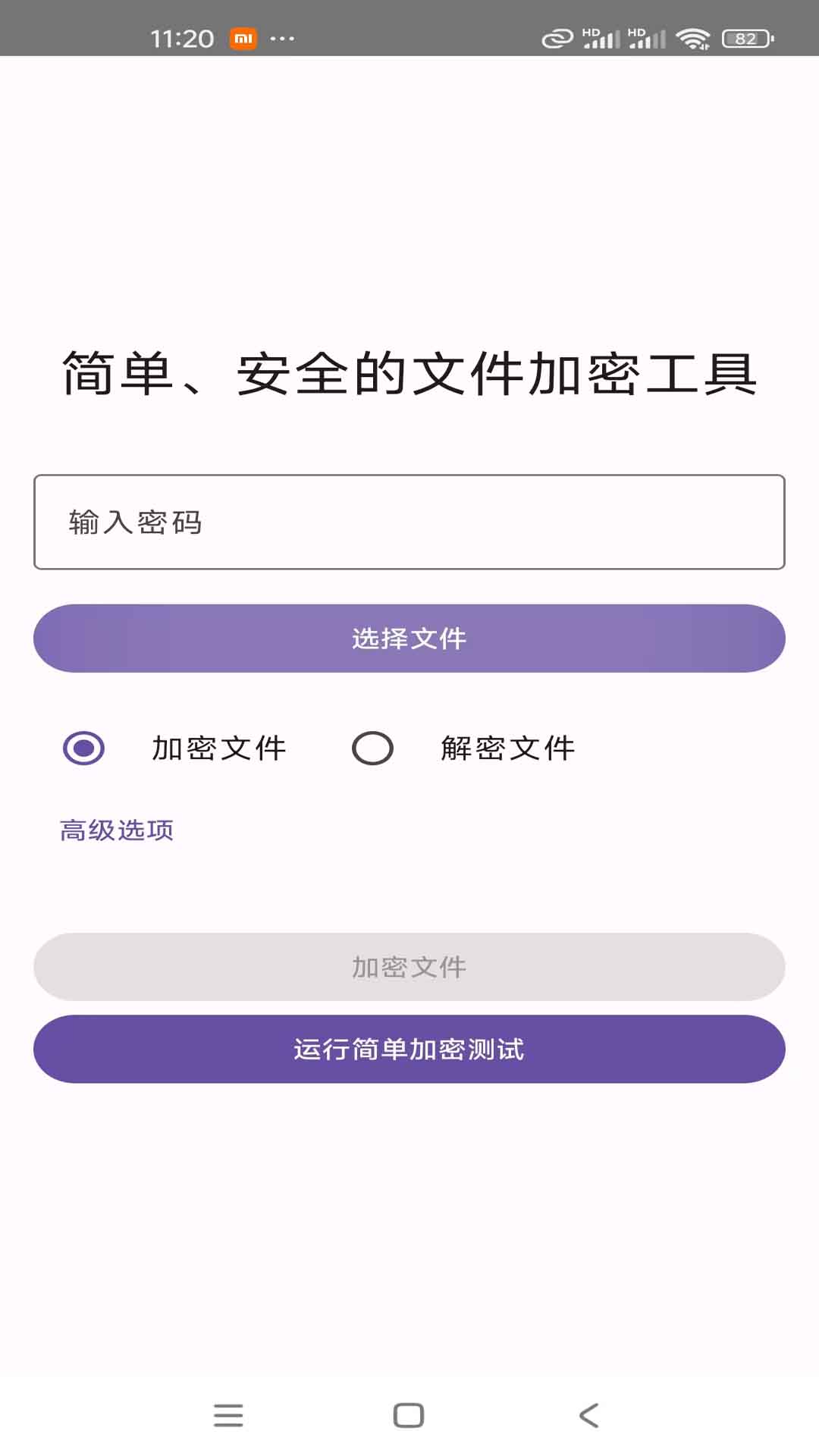
Task: Select the 解密文件 radio option
Action: coord(372,748)
